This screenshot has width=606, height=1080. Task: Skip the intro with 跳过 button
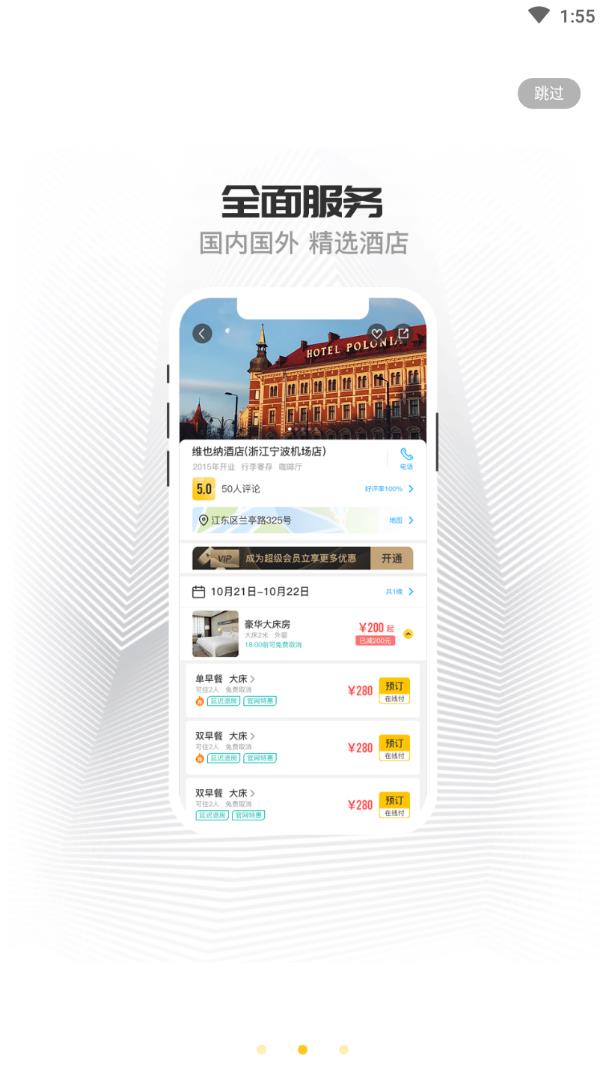tap(548, 93)
